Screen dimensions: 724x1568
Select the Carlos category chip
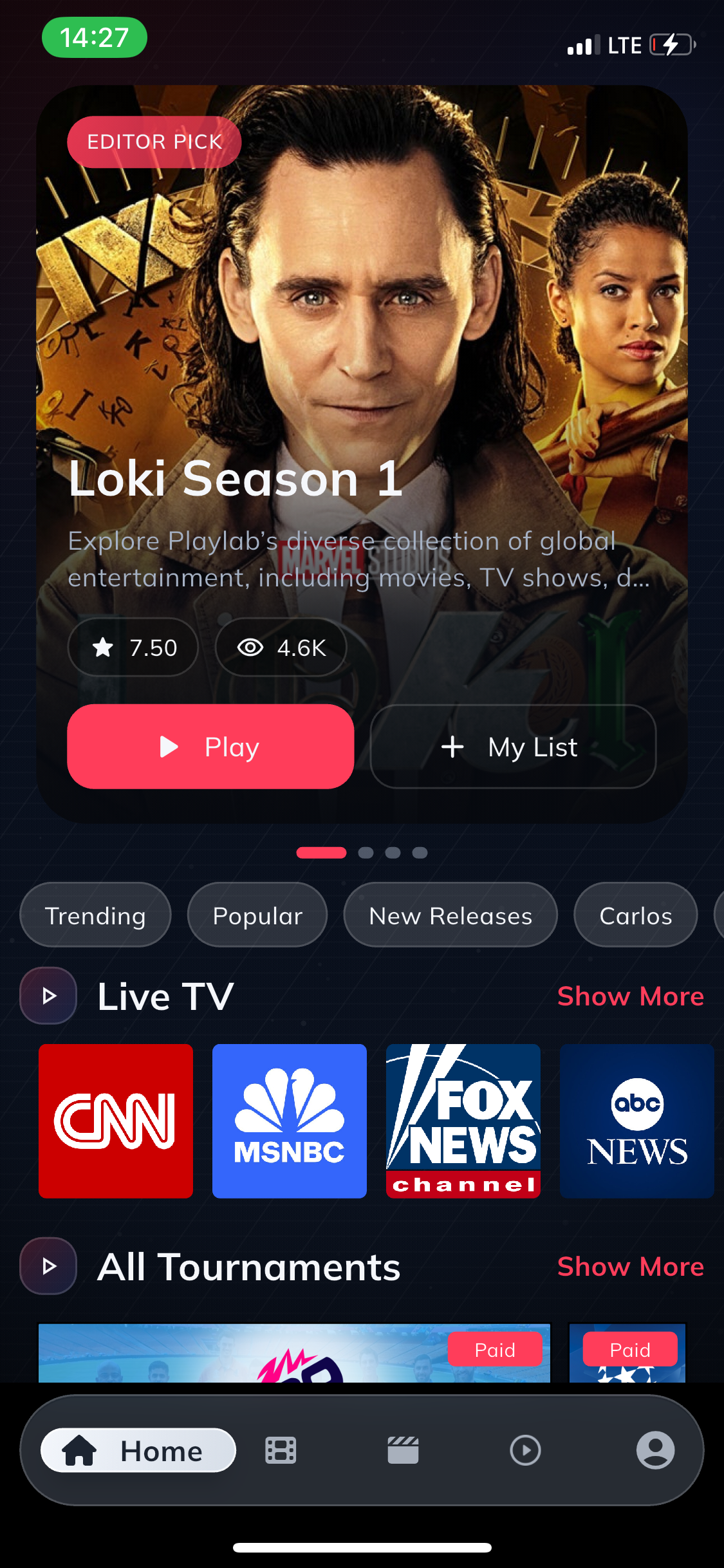click(635, 915)
